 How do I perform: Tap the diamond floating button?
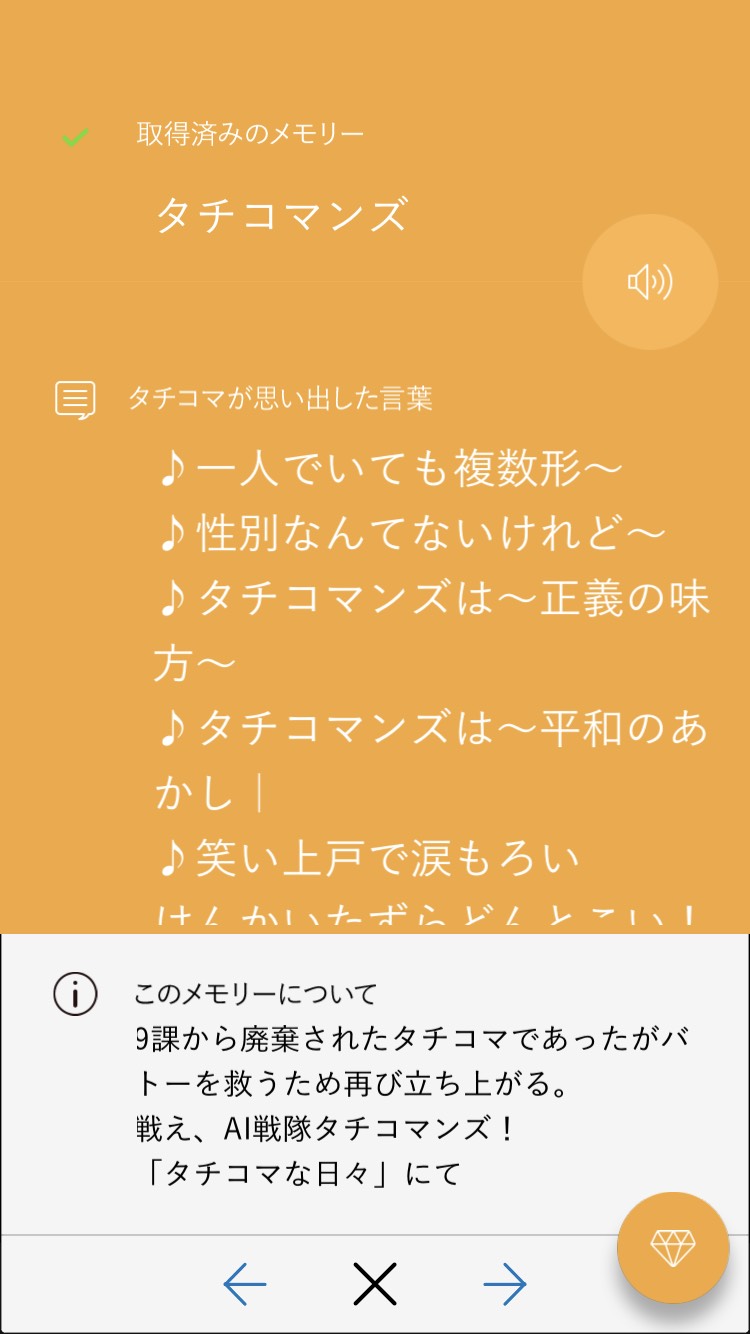pos(673,1248)
